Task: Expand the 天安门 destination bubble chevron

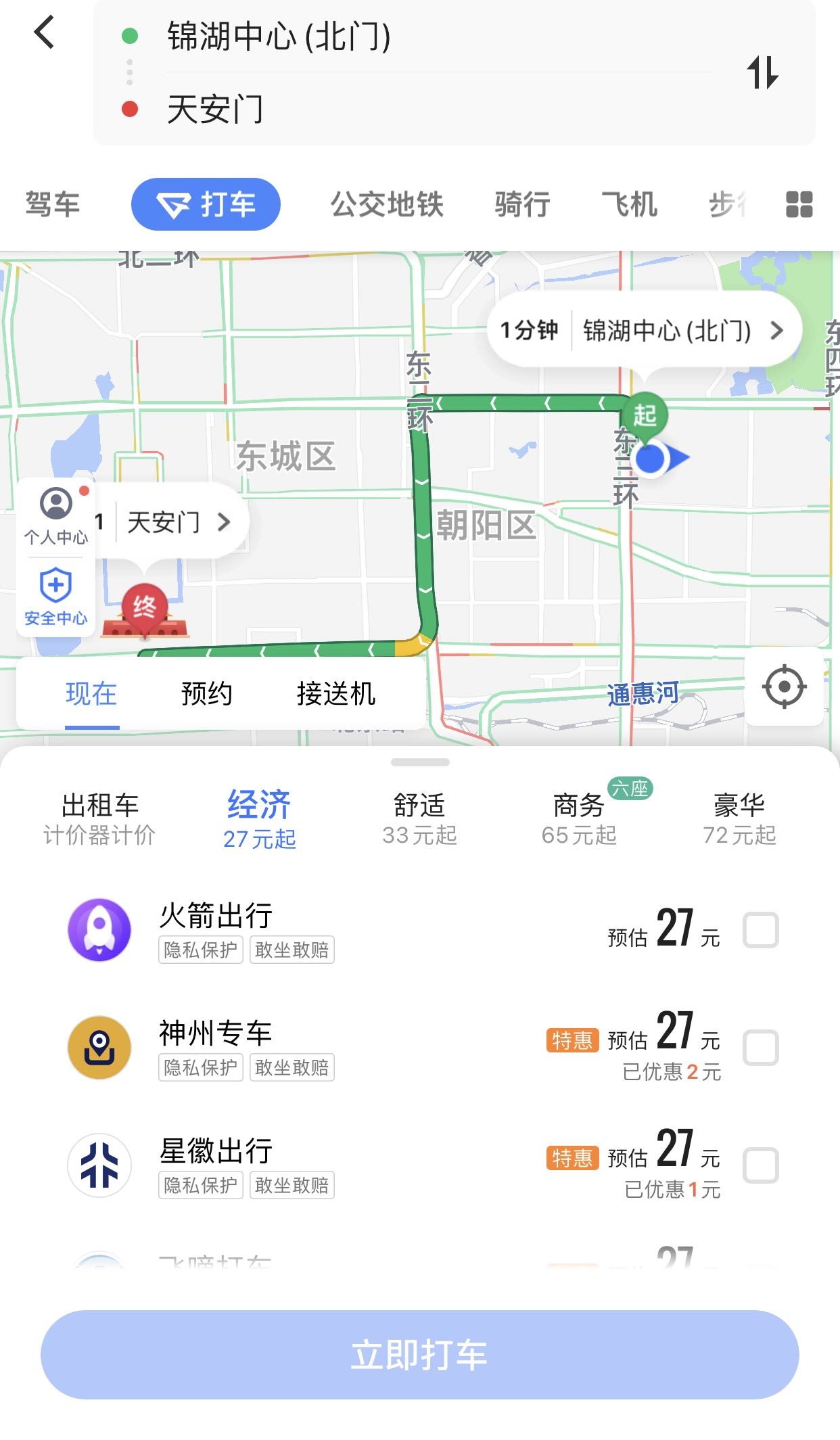Action: point(225,522)
